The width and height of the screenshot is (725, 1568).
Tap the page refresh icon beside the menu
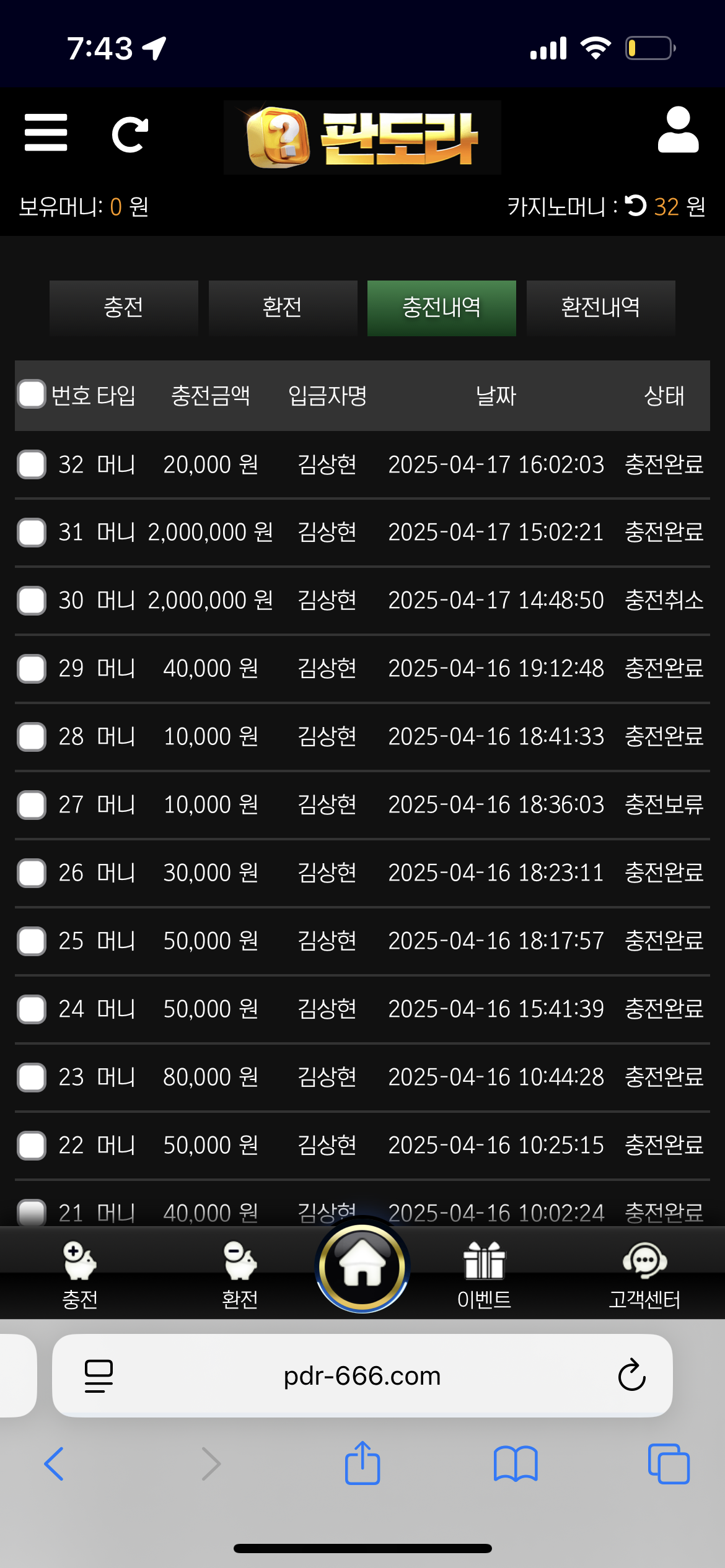pyautogui.click(x=130, y=134)
